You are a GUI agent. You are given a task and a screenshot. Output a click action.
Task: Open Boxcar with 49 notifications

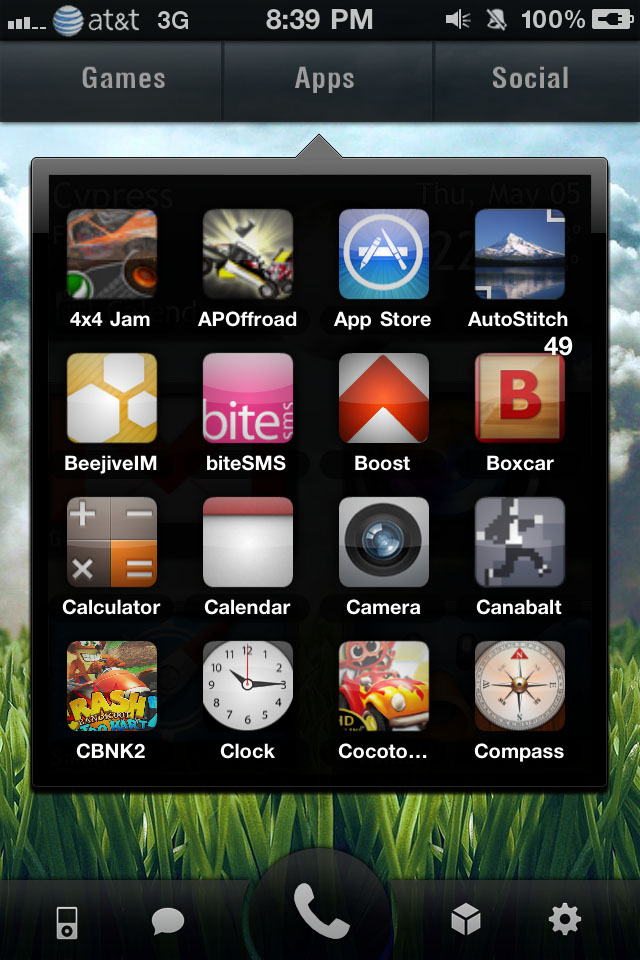tap(519, 398)
